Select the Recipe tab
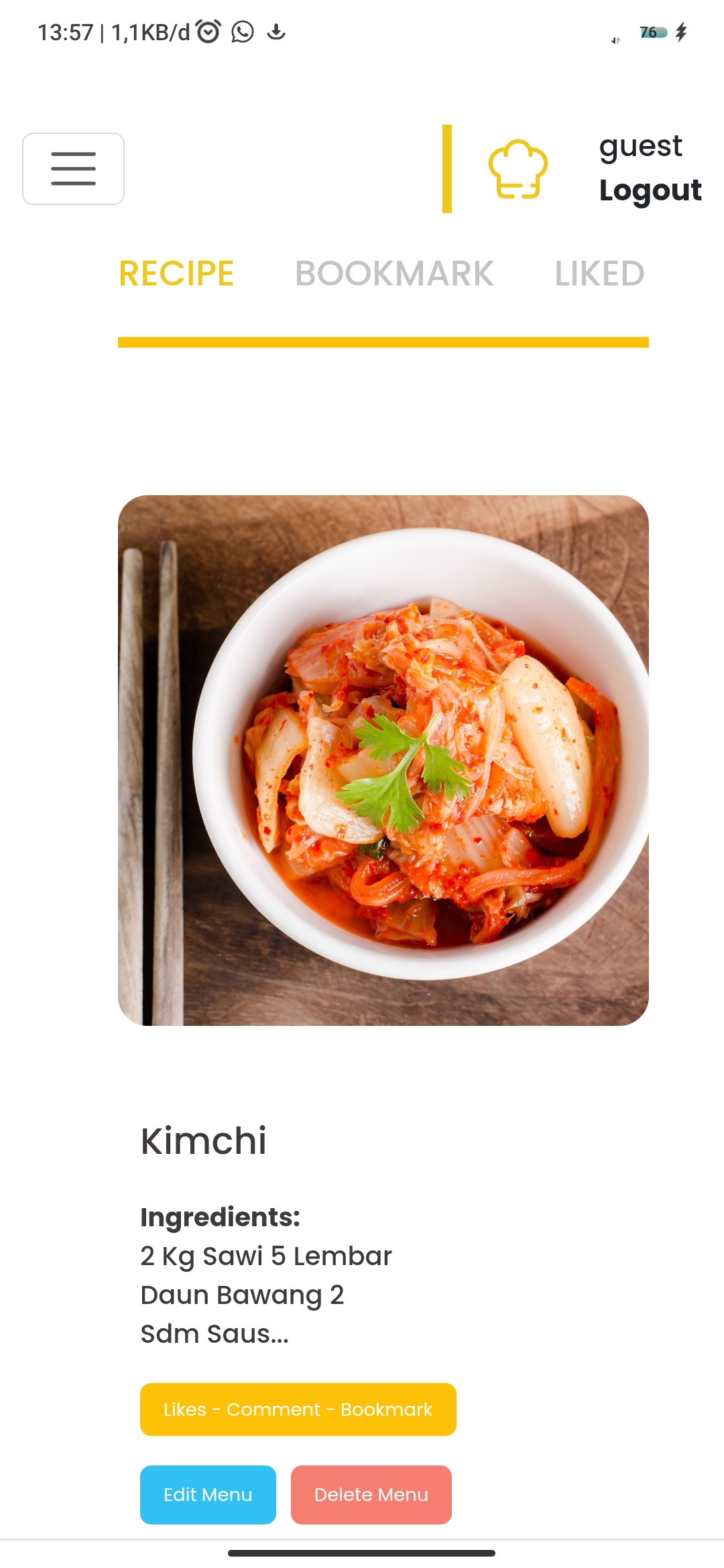This screenshot has width=724, height=1568. pos(176,273)
